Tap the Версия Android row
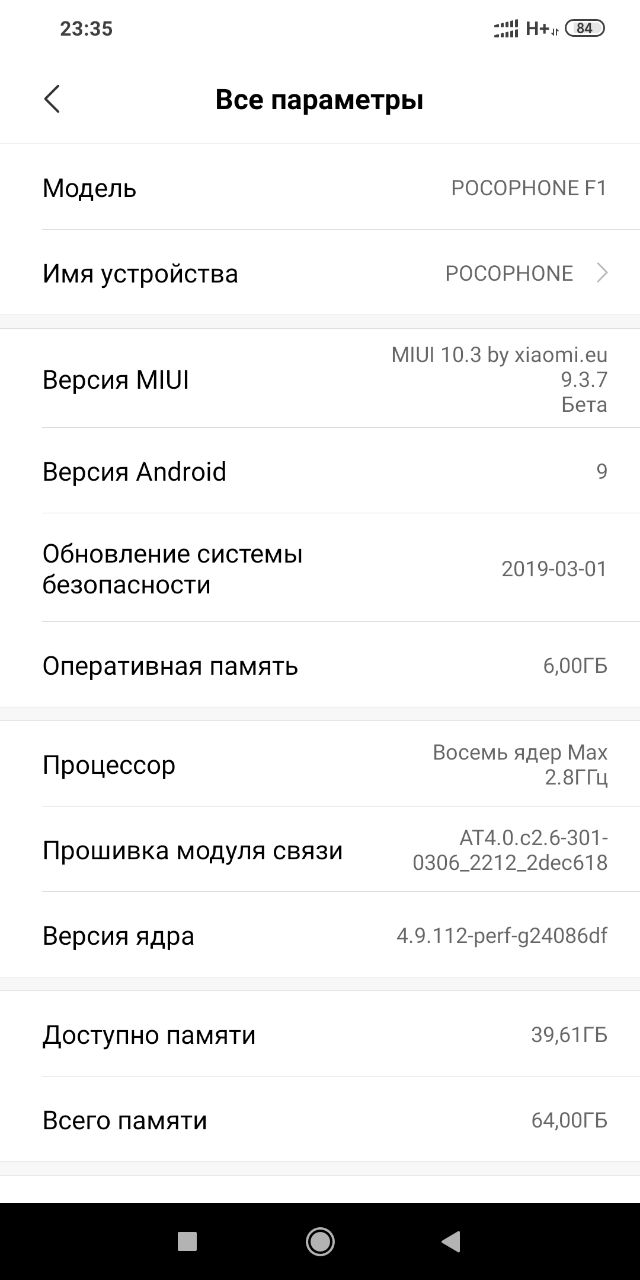 coord(320,471)
